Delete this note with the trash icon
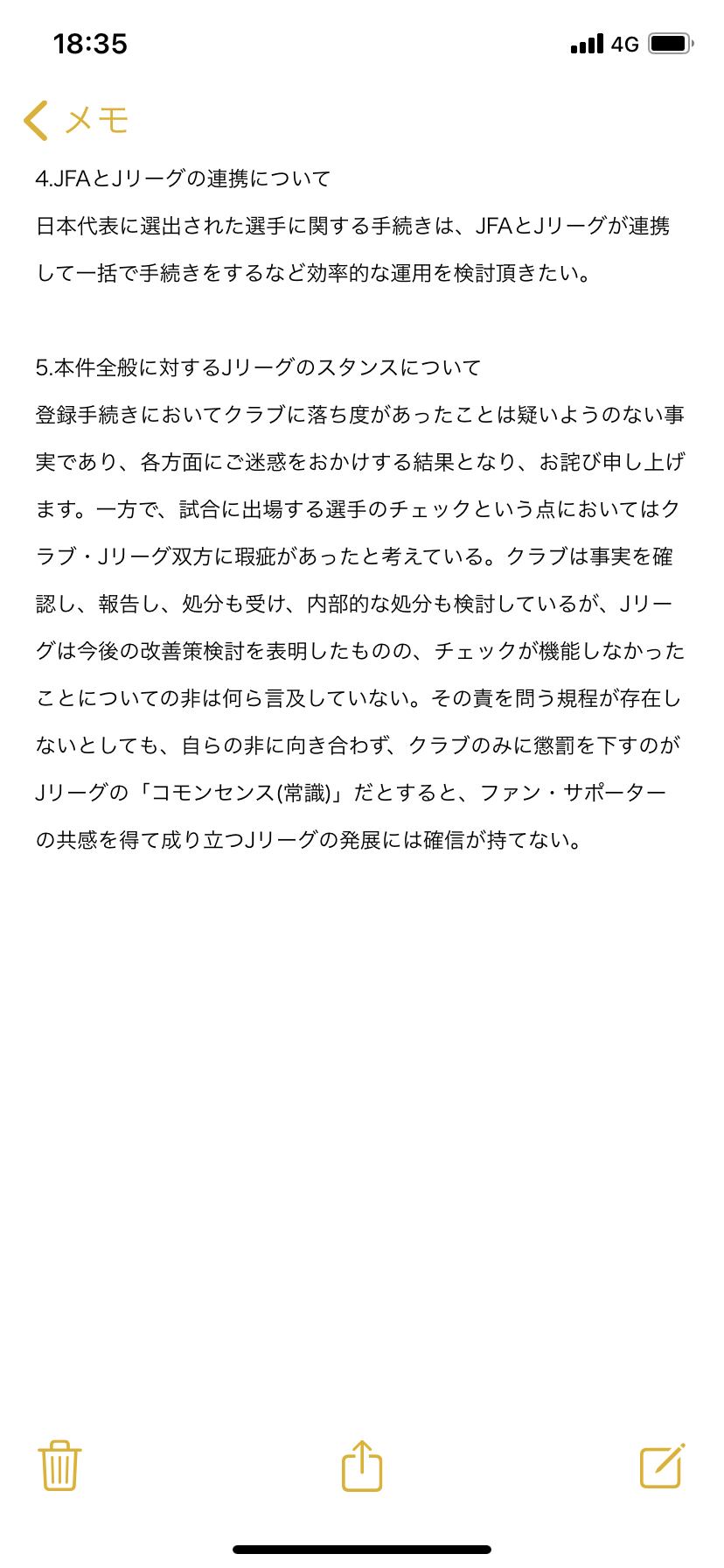Image resolution: width=724 pixels, height=1568 pixels. coord(59,1465)
